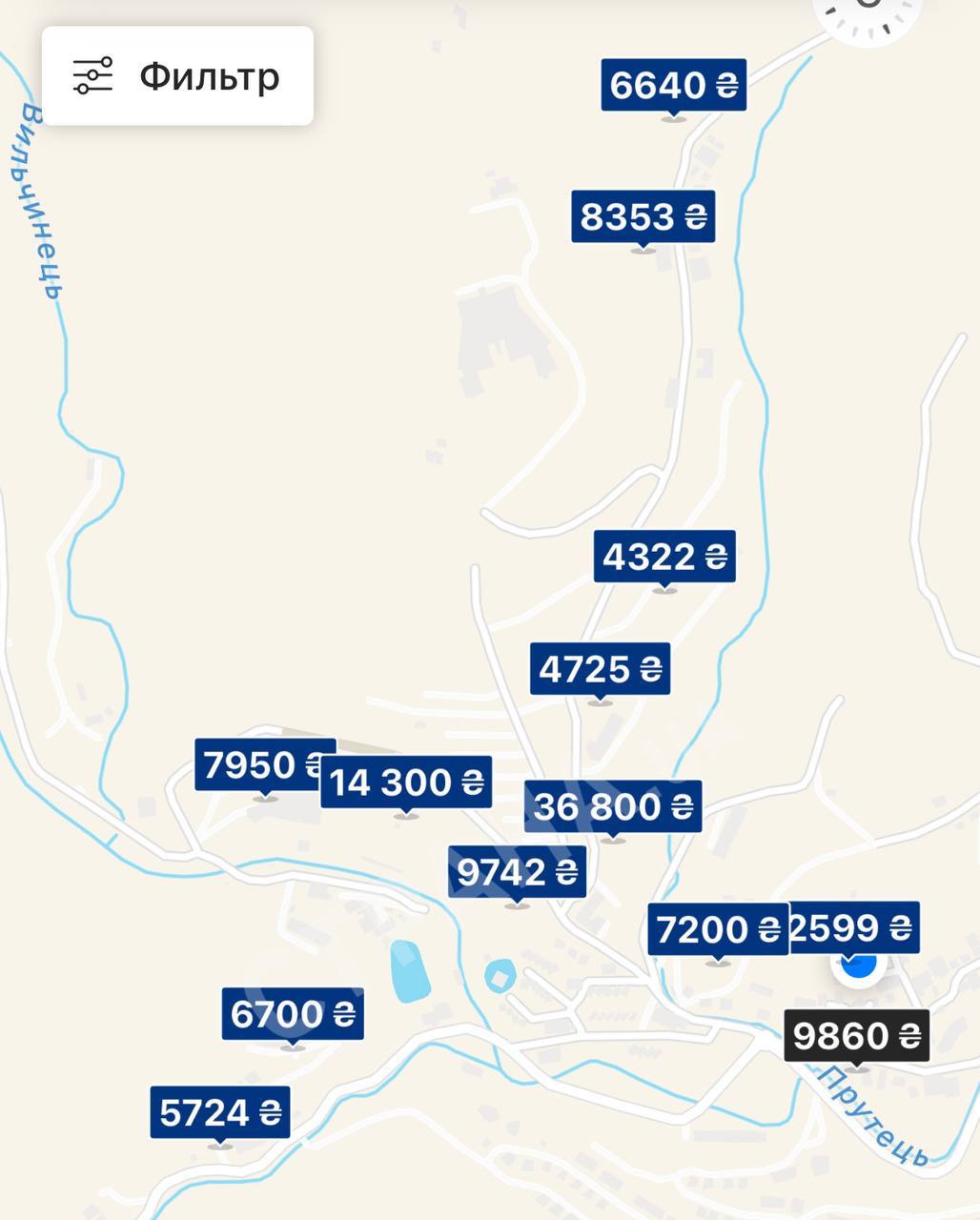Select the 8353 ₴ map pin
The width and height of the screenshot is (980, 1220).
(643, 218)
